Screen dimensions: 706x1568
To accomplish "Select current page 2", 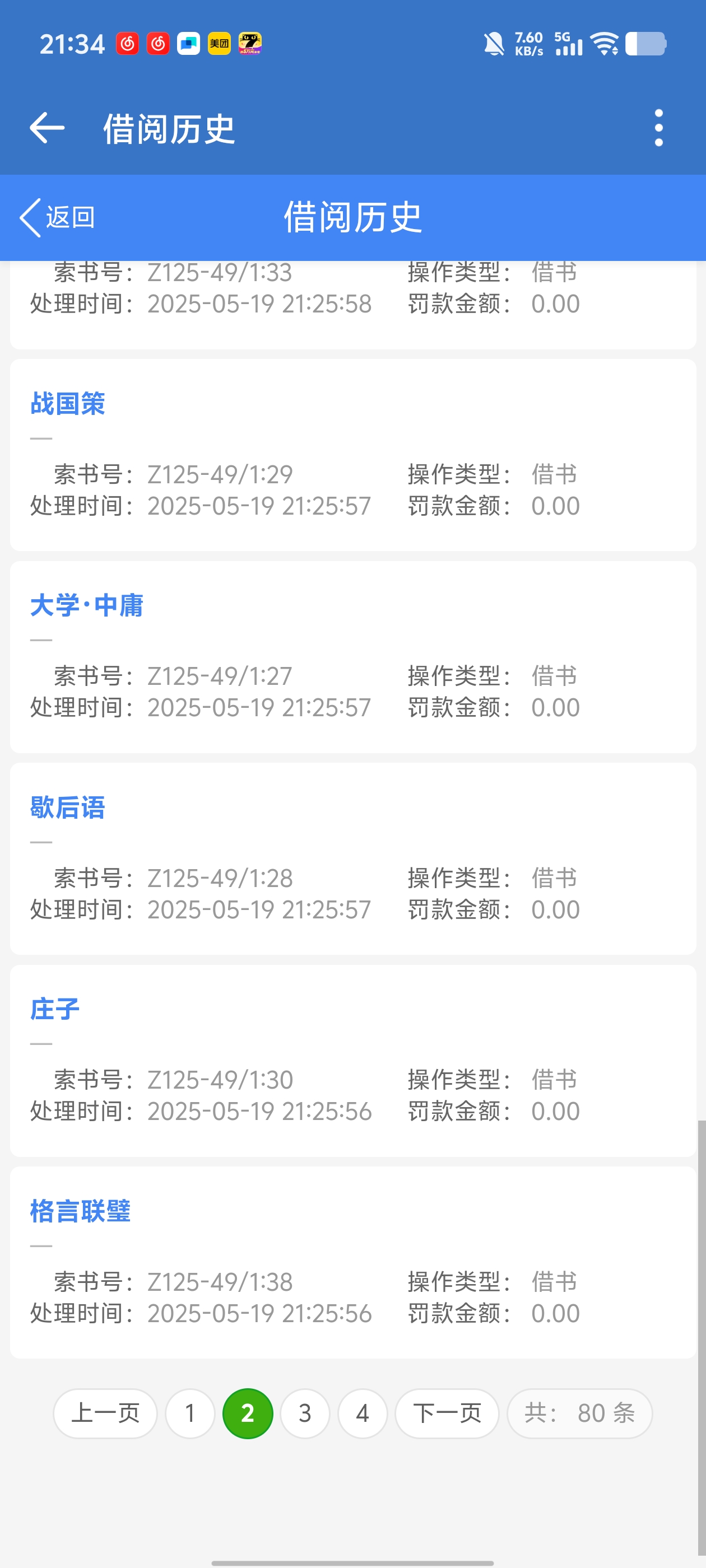I will click(x=247, y=1413).
